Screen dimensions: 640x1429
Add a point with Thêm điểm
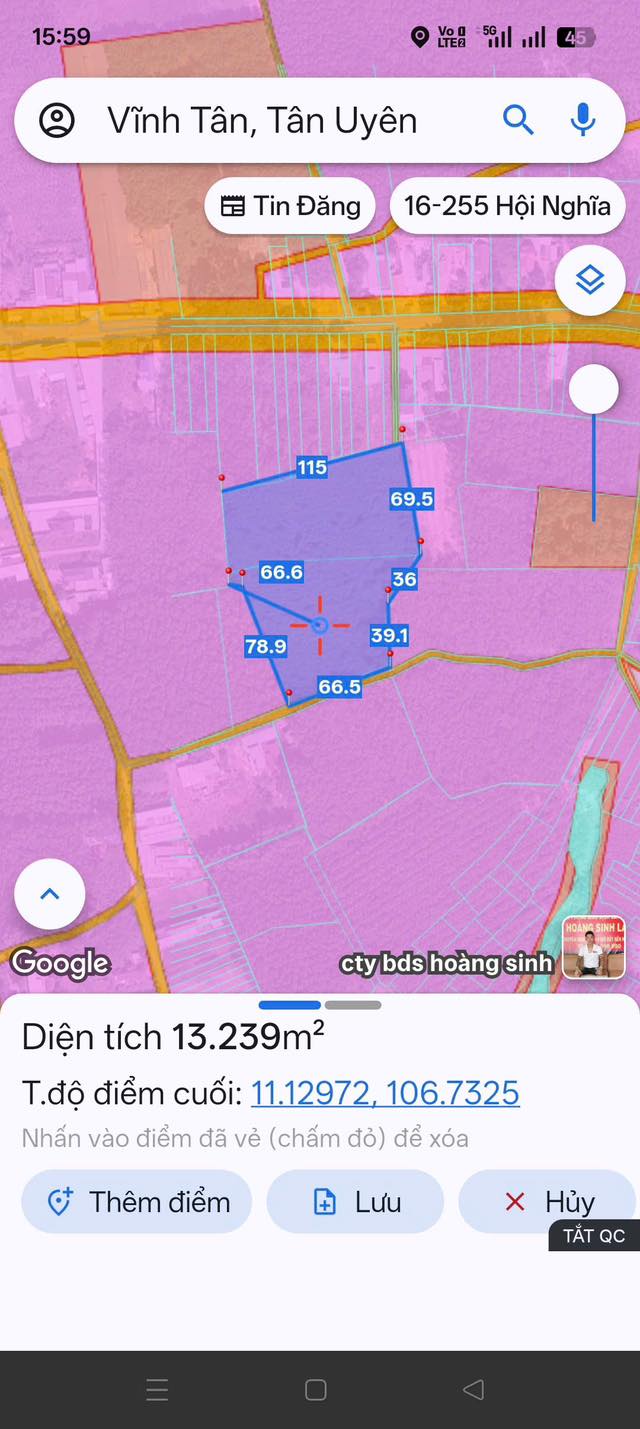(x=136, y=1201)
